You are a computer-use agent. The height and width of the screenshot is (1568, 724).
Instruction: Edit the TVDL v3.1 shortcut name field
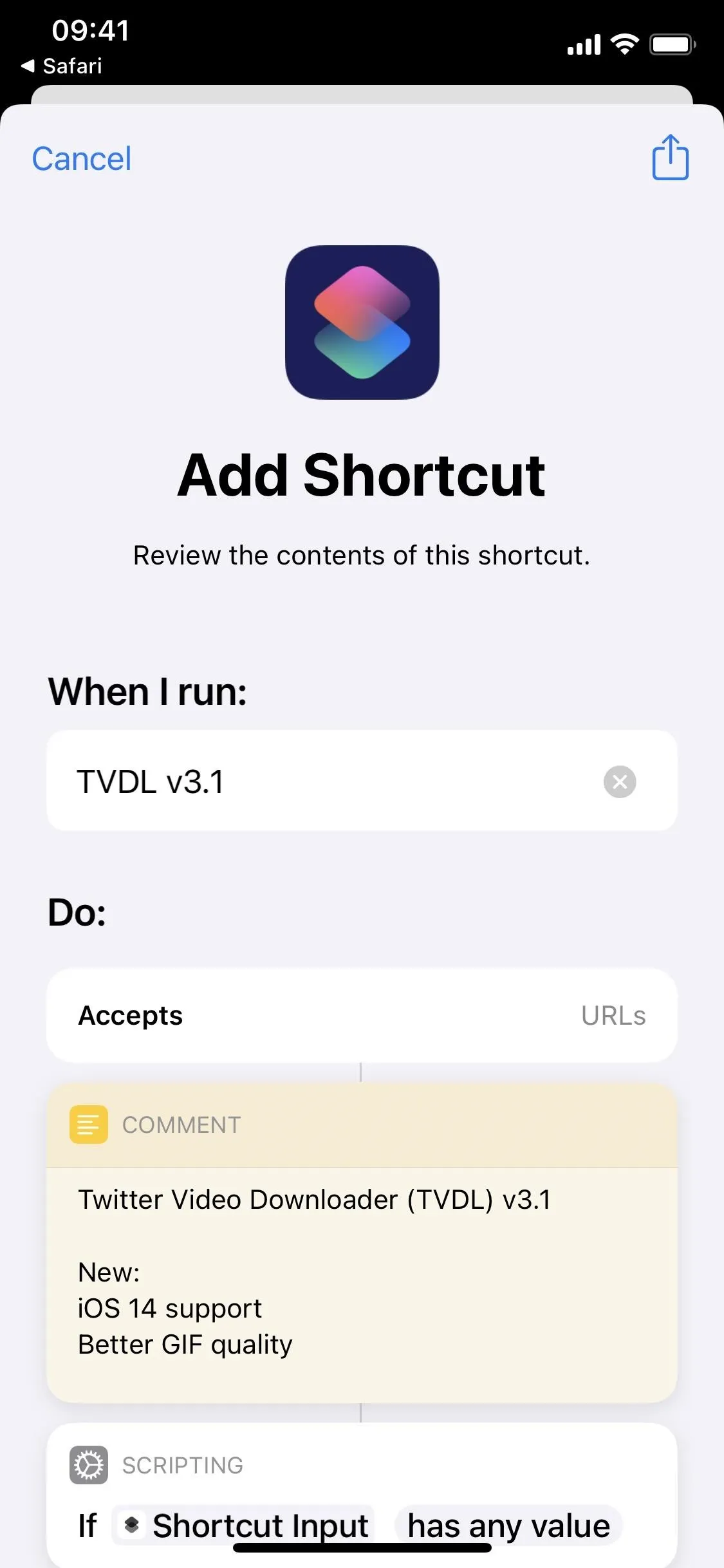tap(322, 781)
